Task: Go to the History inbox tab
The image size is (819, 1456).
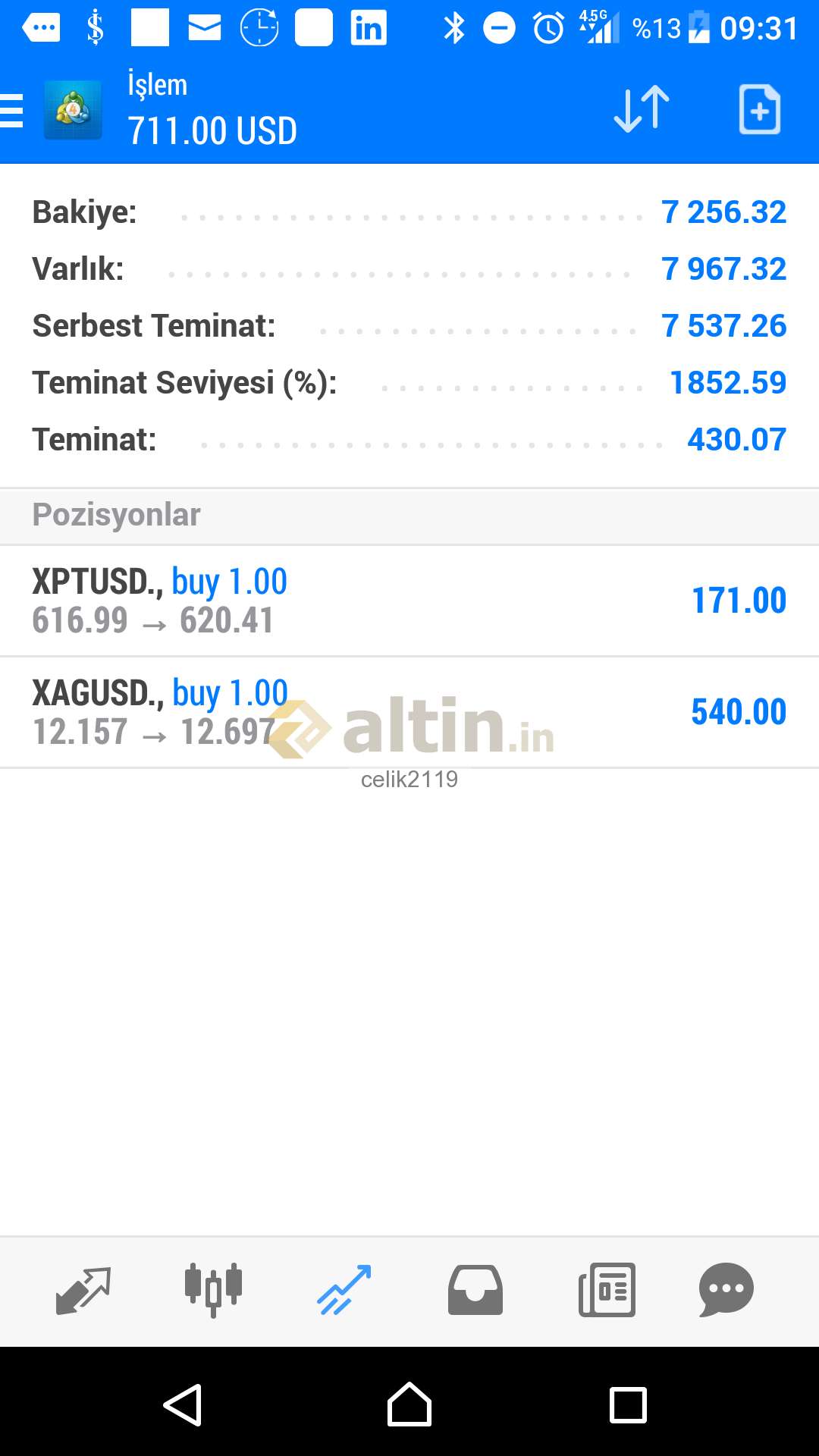Action: coord(475,1290)
